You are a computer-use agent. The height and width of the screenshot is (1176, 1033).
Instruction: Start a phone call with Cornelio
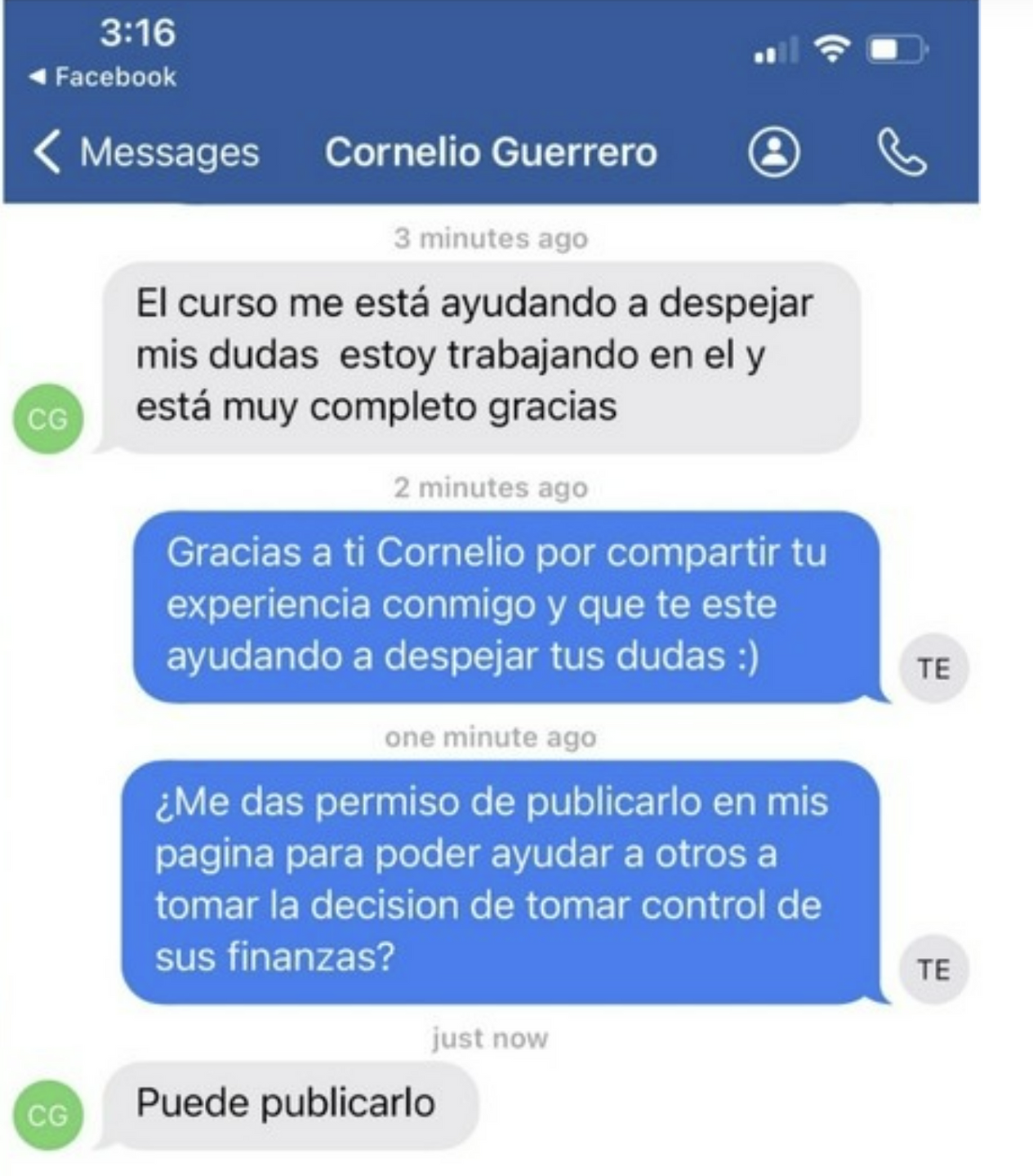pyautogui.click(x=902, y=153)
